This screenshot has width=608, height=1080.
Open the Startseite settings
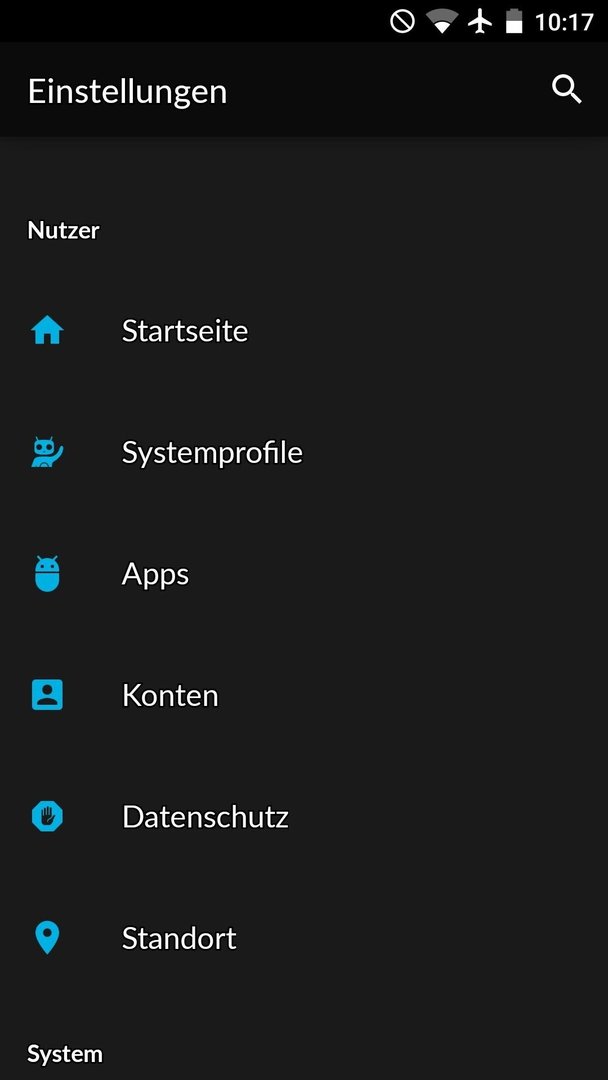tap(304, 331)
